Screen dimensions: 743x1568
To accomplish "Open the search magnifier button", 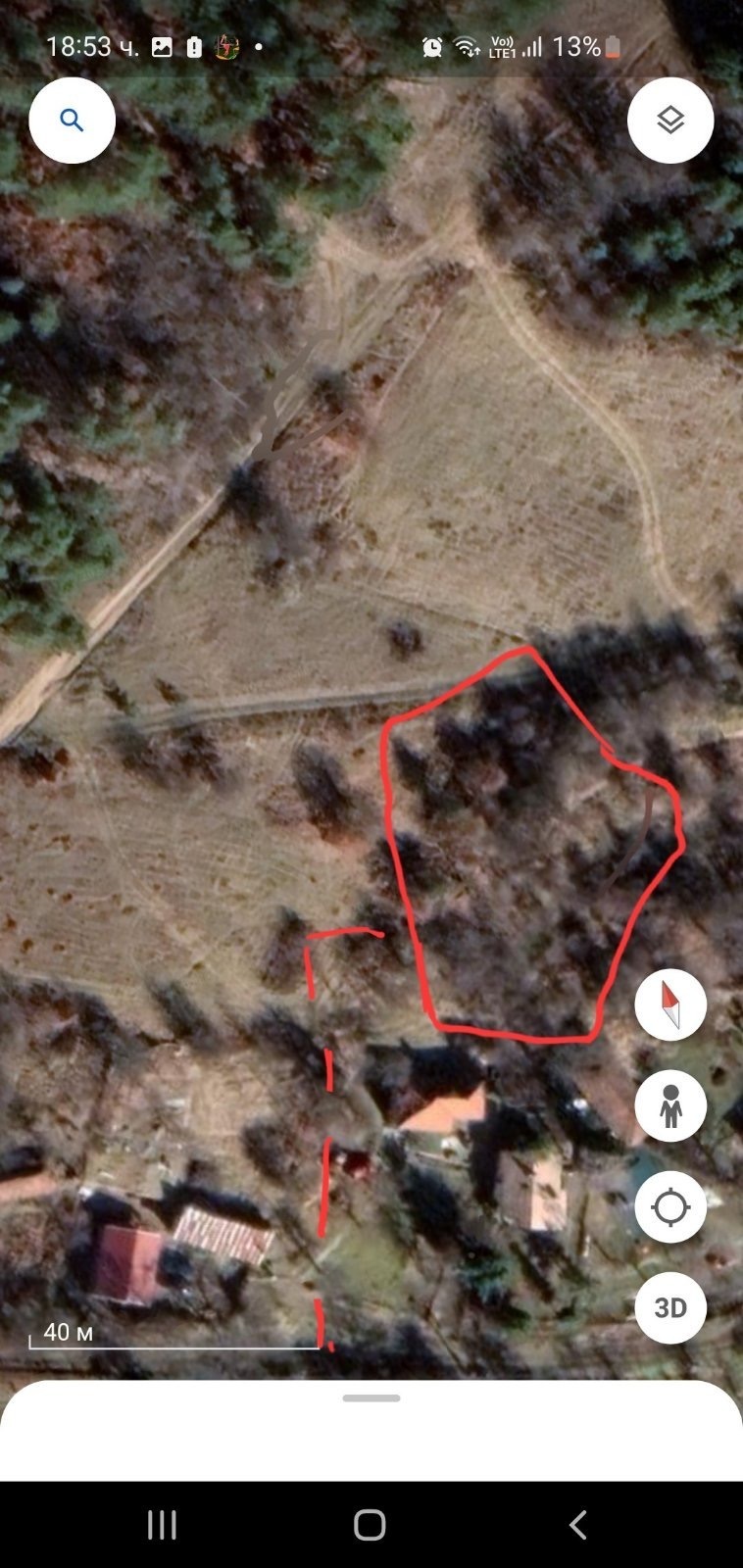I will 72,121.
